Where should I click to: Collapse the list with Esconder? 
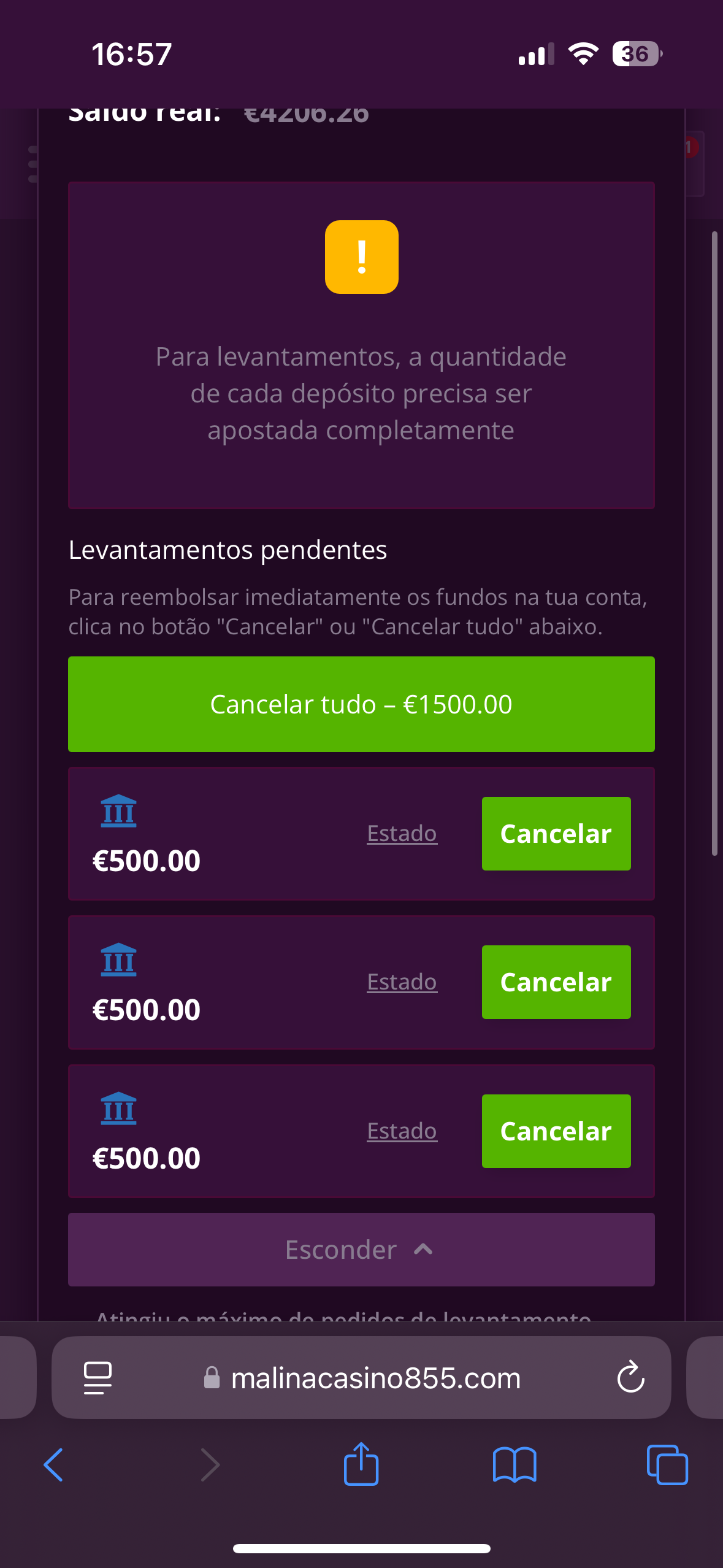point(361,1250)
